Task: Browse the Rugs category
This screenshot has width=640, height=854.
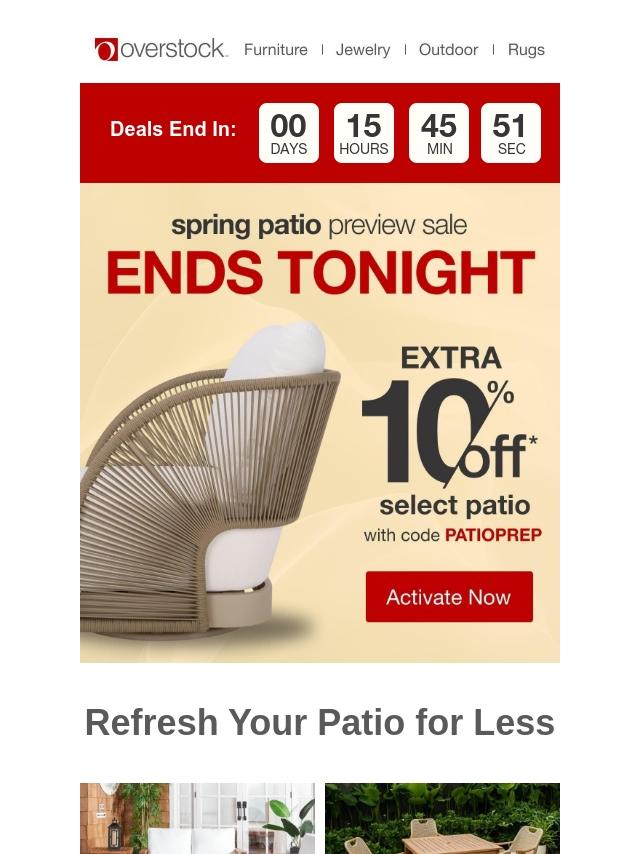Action: click(x=526, y=49)
